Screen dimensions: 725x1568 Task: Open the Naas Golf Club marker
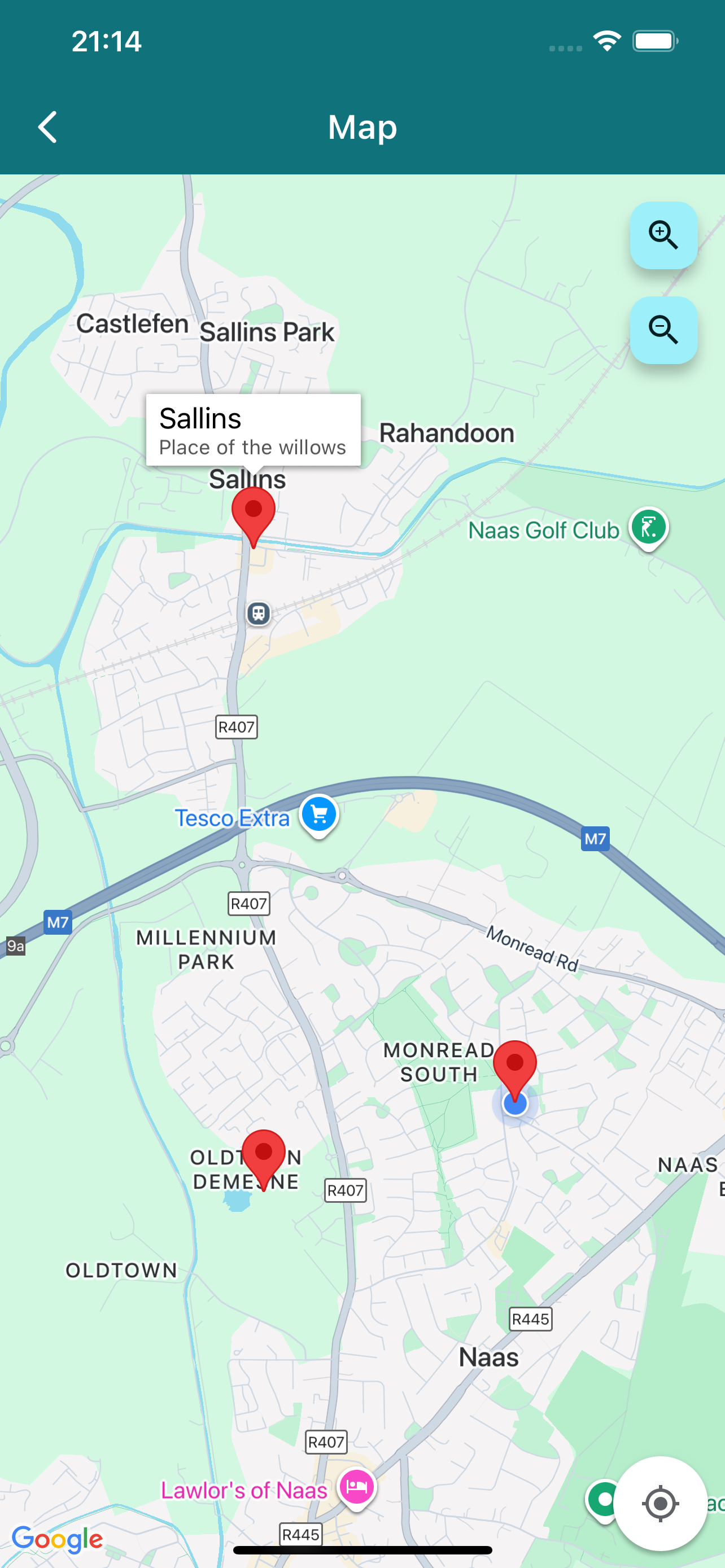(648, 527)
